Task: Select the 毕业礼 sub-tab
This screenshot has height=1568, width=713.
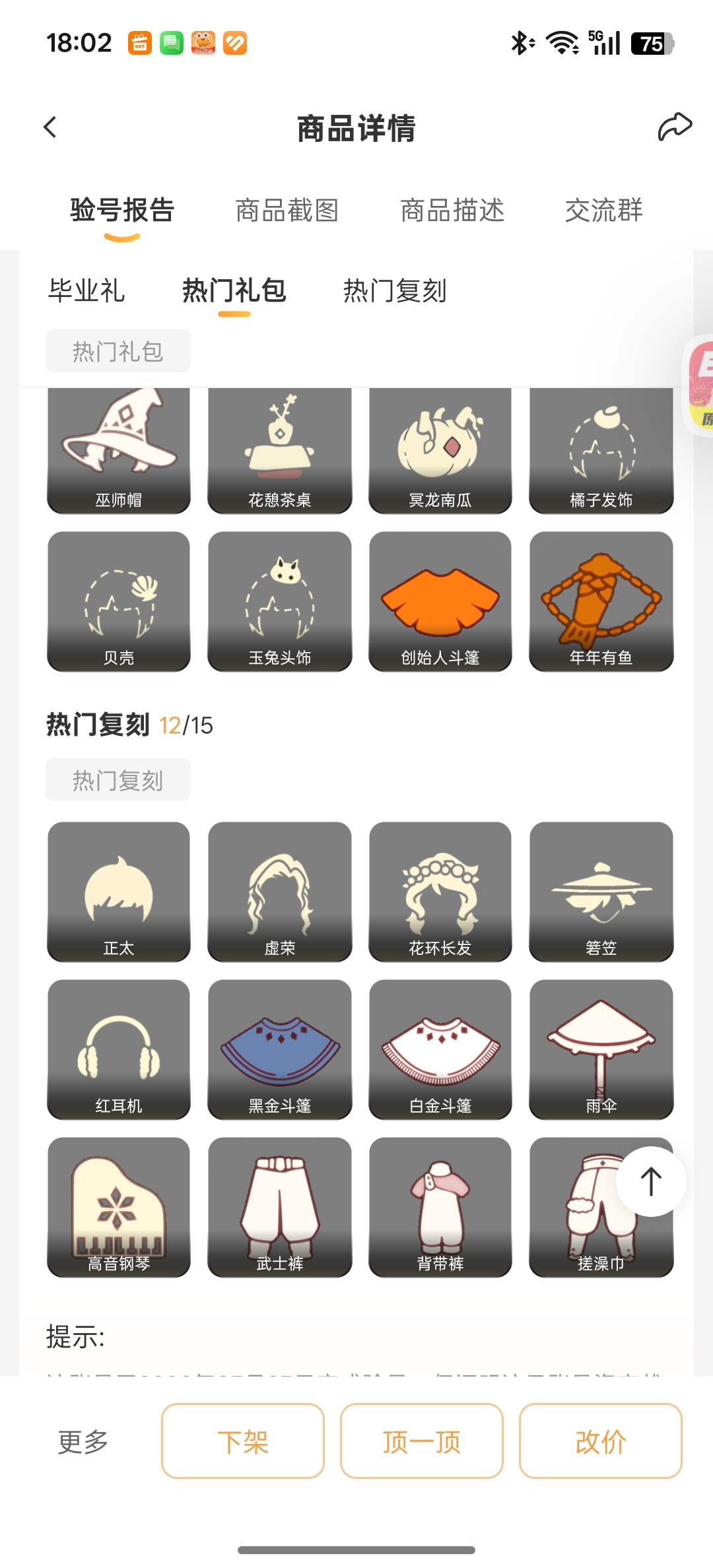Action: click(x=86, y=291)
